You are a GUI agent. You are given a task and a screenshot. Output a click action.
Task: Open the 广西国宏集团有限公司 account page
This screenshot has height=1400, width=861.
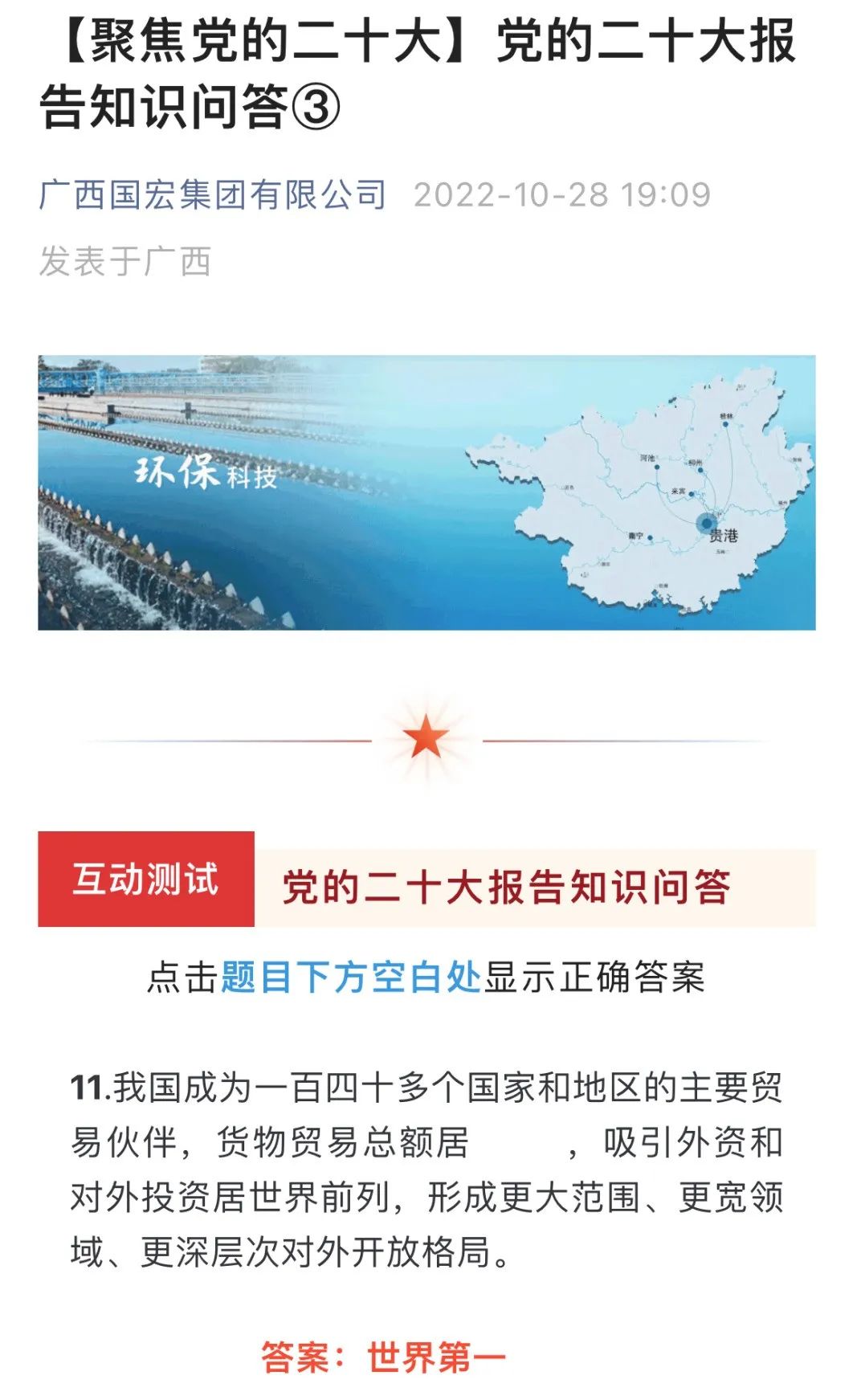(x=213, y=195)
